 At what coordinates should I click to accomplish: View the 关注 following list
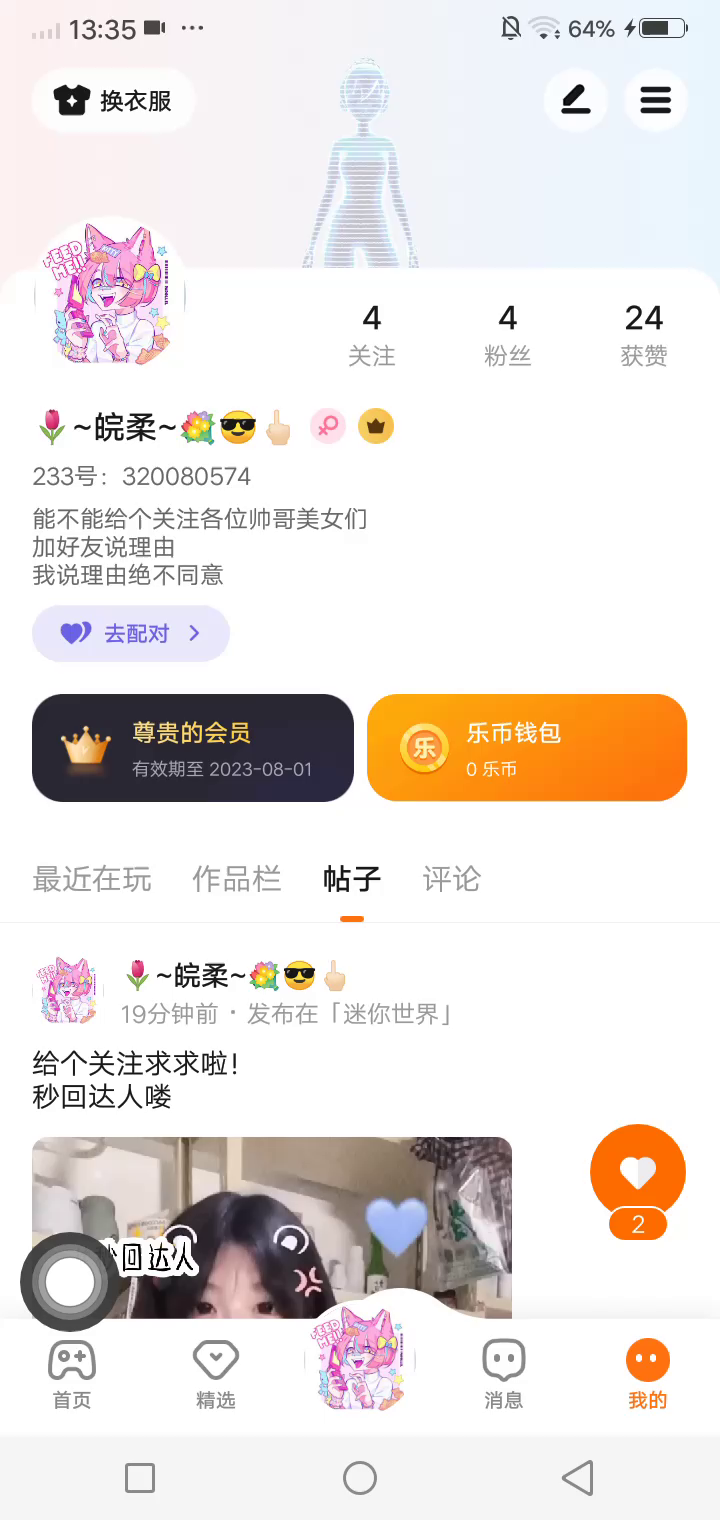click(371, 335)
